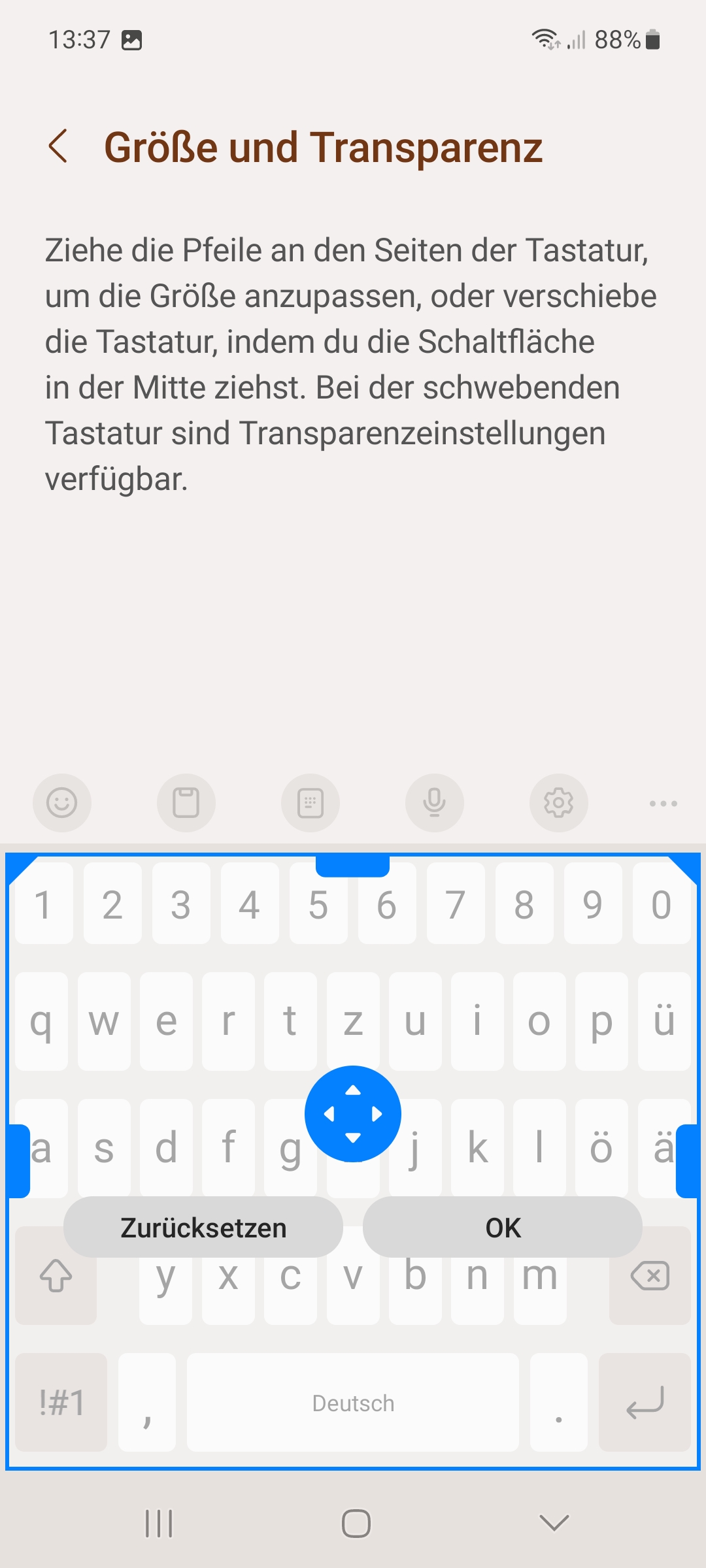The height and width of the screenshot is (1568, 706).
Task: Open recent apps from navigation bar
Action: tap(159, 1524)
